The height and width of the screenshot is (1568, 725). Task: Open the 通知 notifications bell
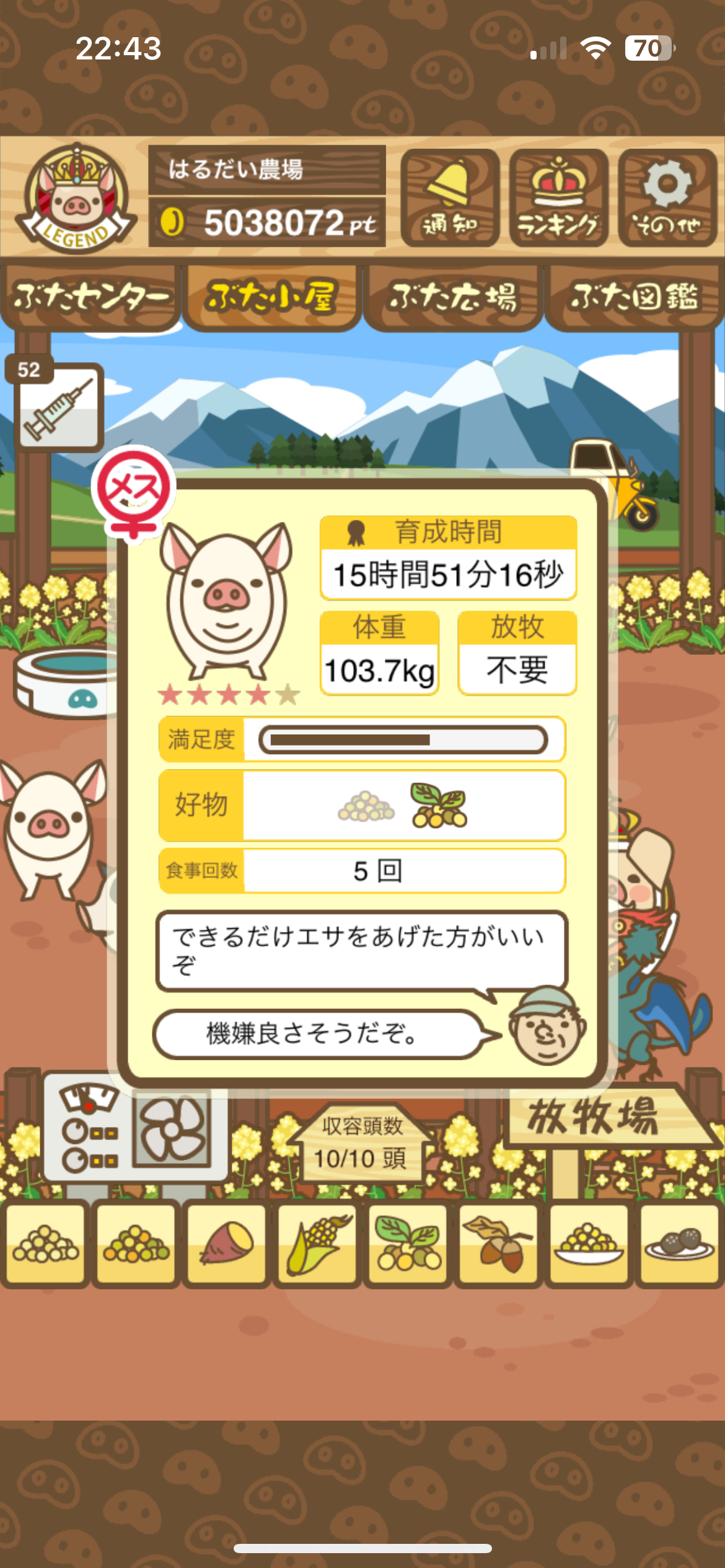[x=450, y=198]
